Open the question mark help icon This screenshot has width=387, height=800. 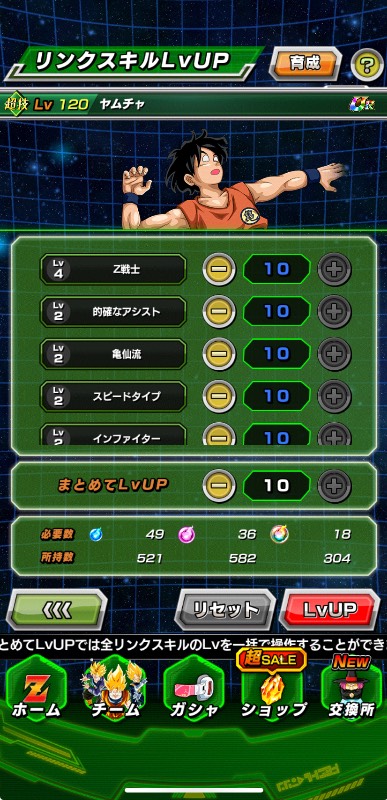tap(367, 65)
